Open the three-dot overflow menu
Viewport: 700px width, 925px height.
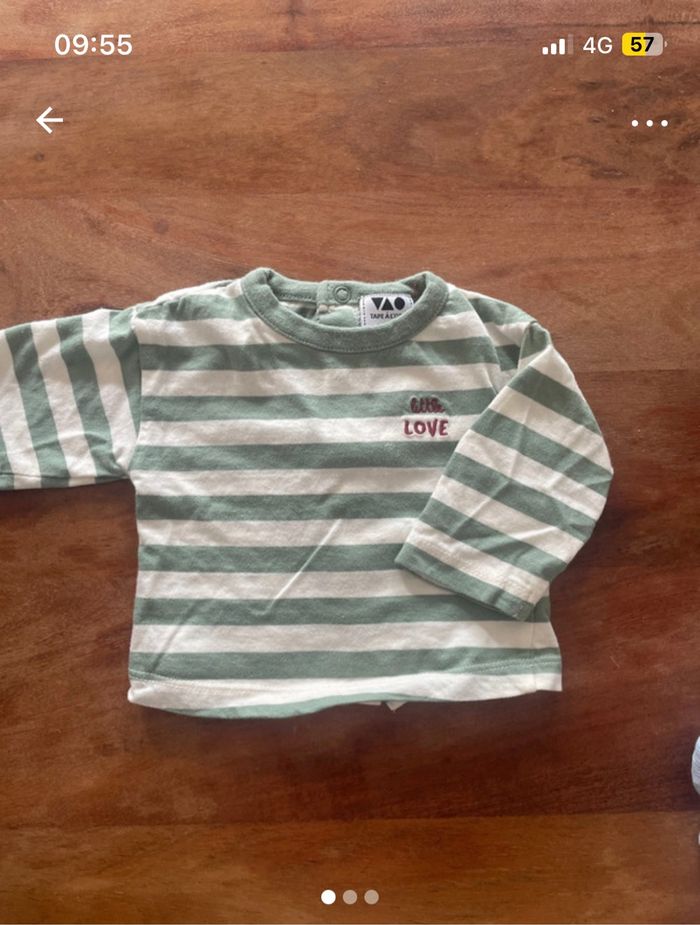coord(649,123)
